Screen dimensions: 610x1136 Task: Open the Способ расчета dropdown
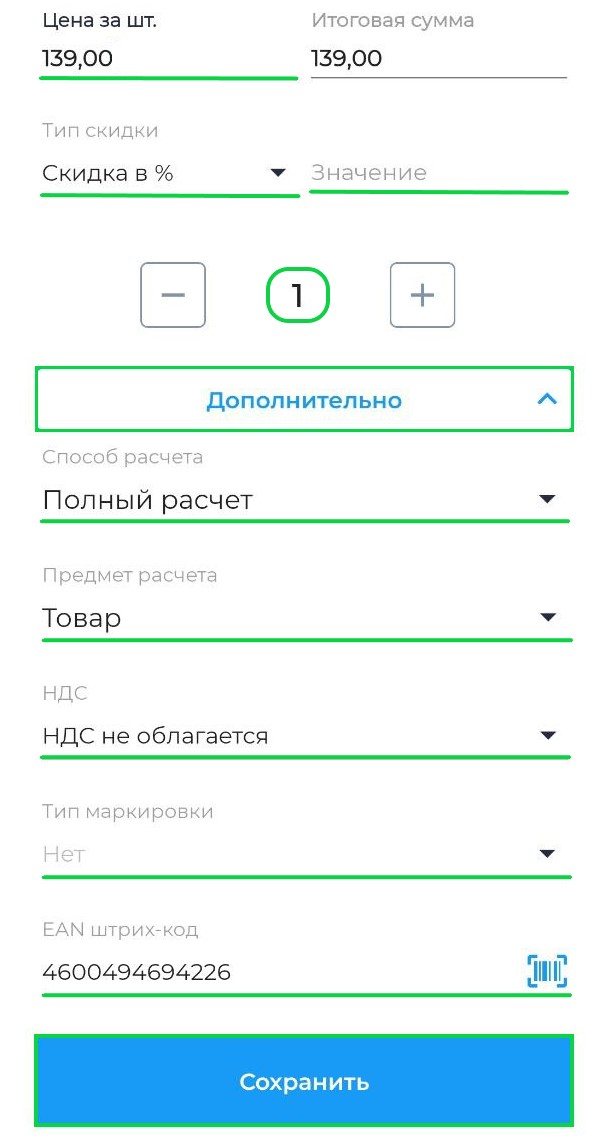[304, 500]
